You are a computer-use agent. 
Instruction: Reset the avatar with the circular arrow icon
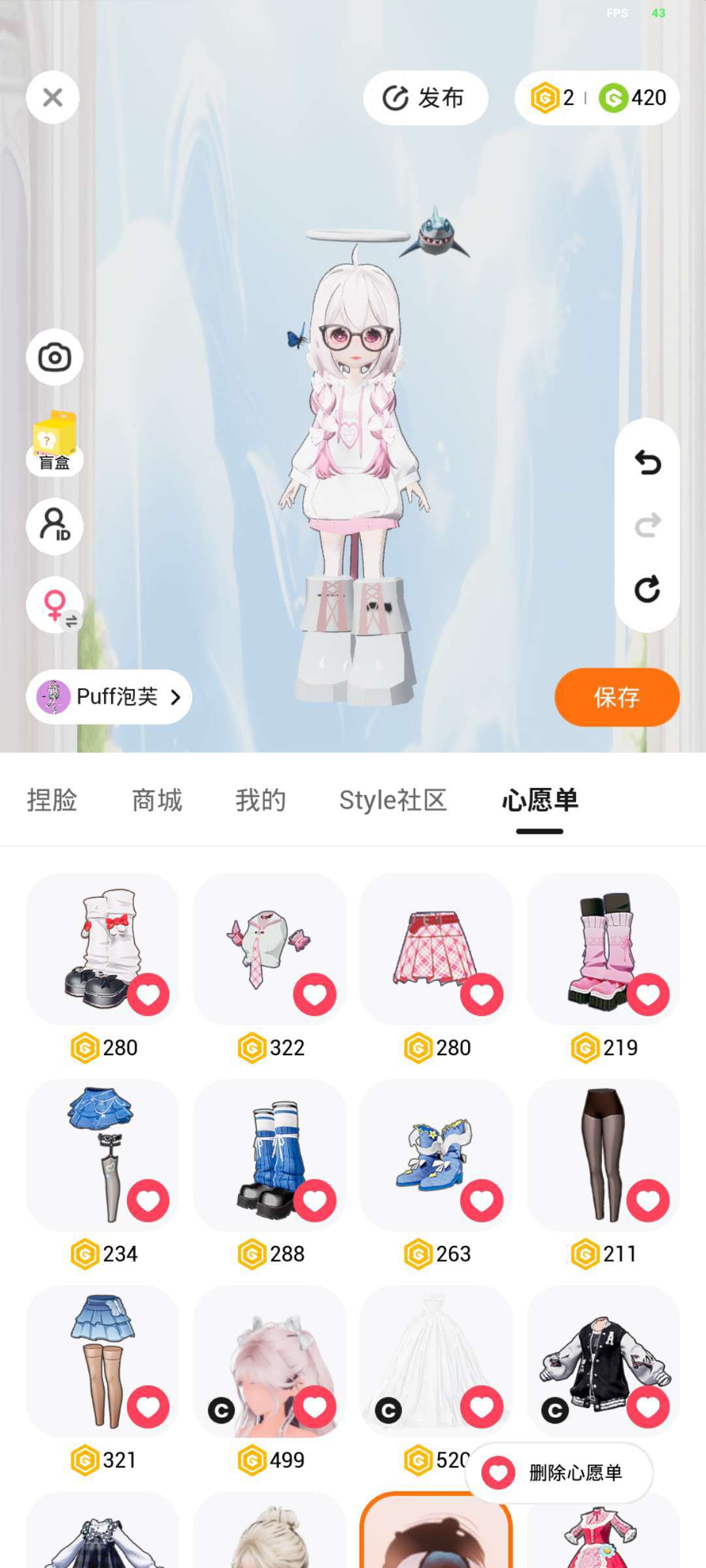click(x=647, y=589)
